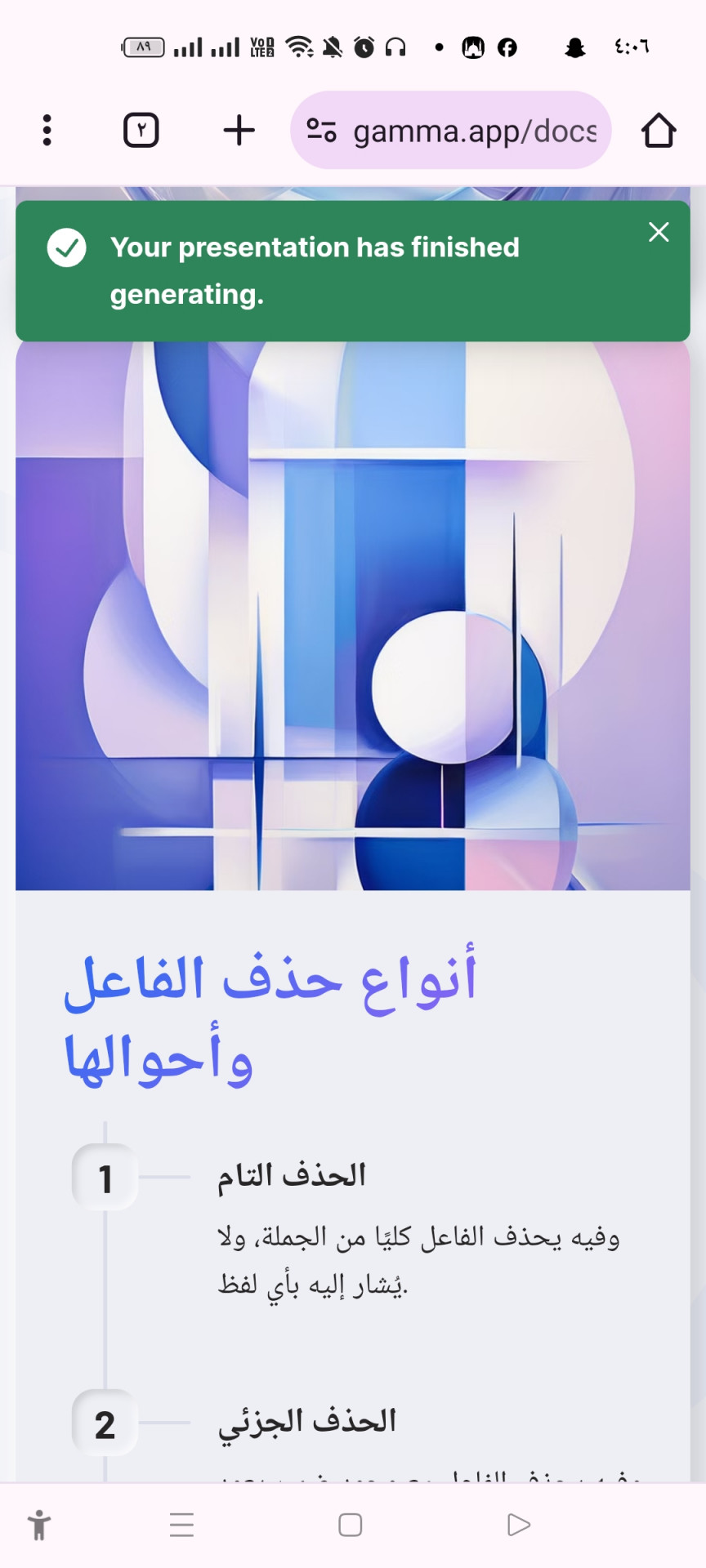The image size is (706, 1568).
Task: Open the browser overflow menu
Action: (47, 131)
